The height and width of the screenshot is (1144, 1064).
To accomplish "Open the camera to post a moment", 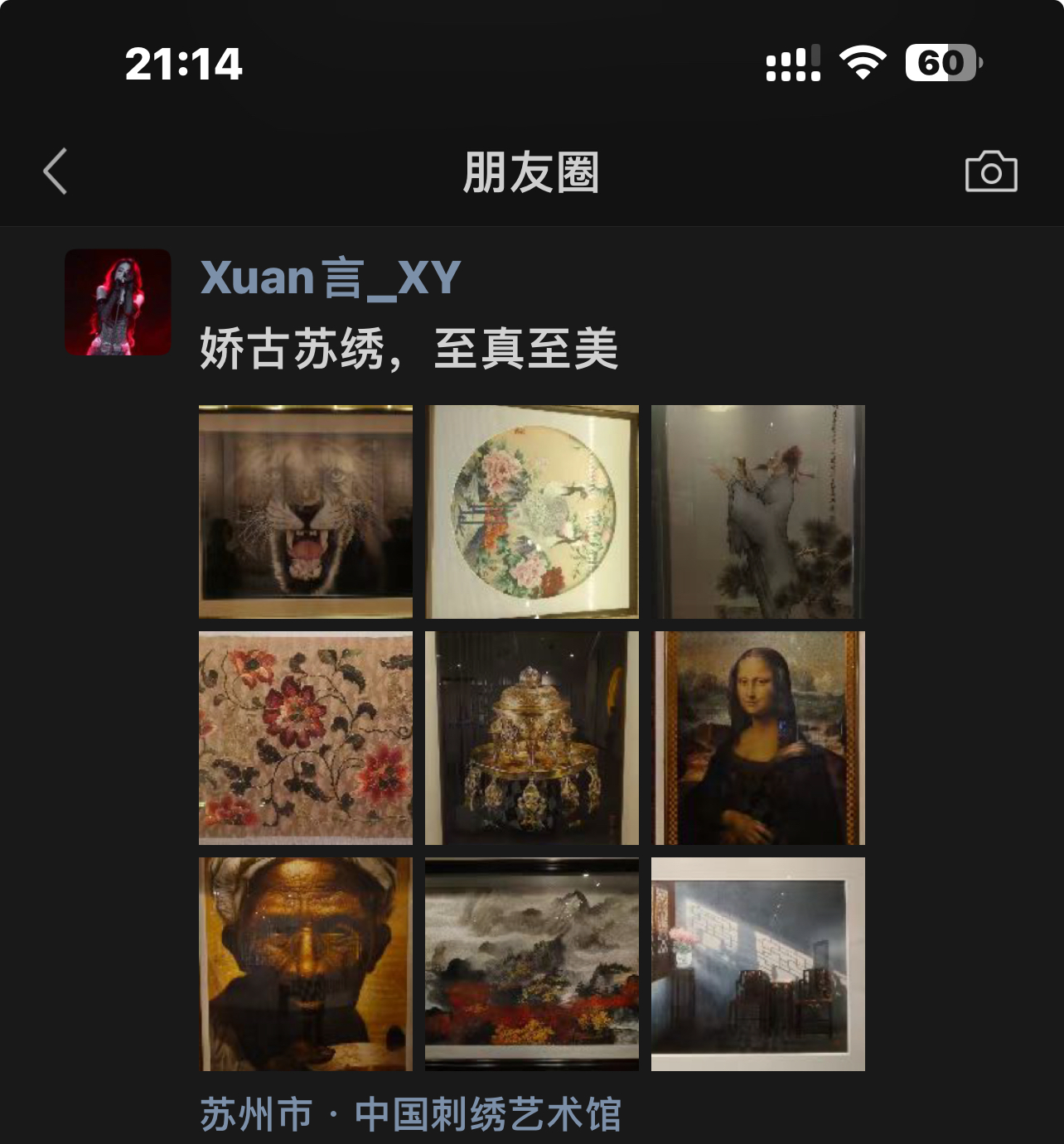I will point(991,171).
